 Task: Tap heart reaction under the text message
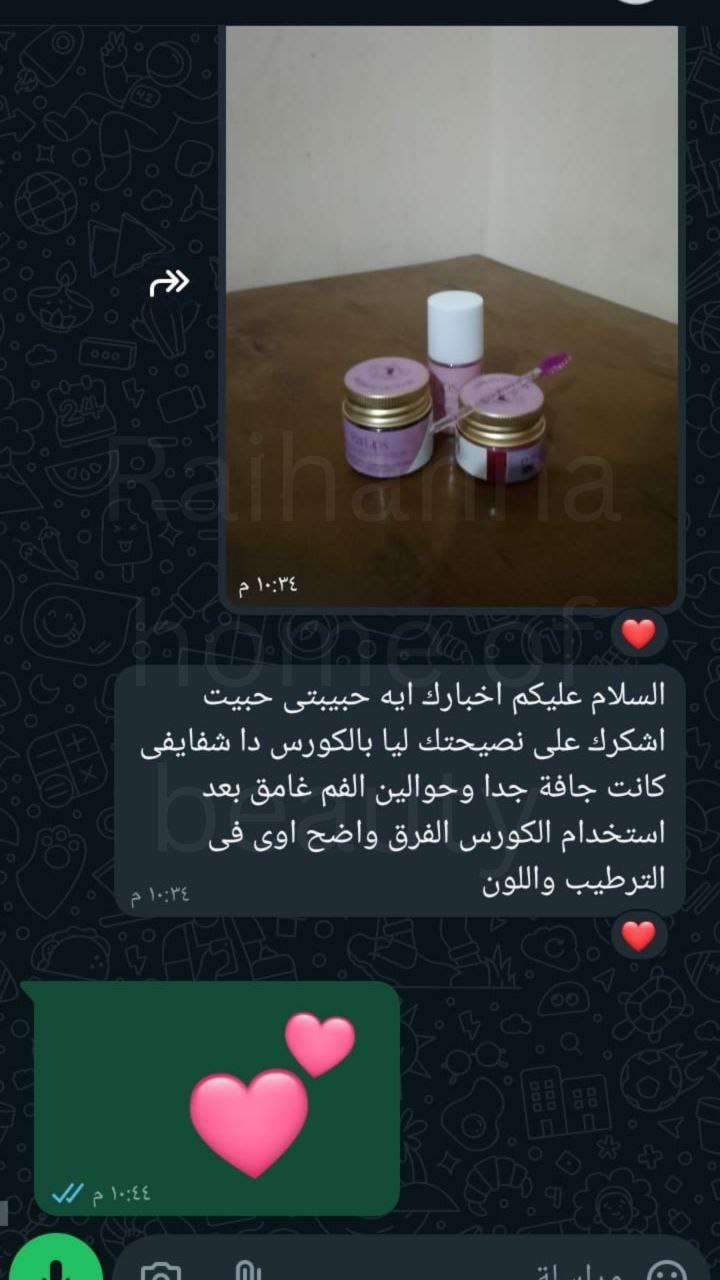638,935
